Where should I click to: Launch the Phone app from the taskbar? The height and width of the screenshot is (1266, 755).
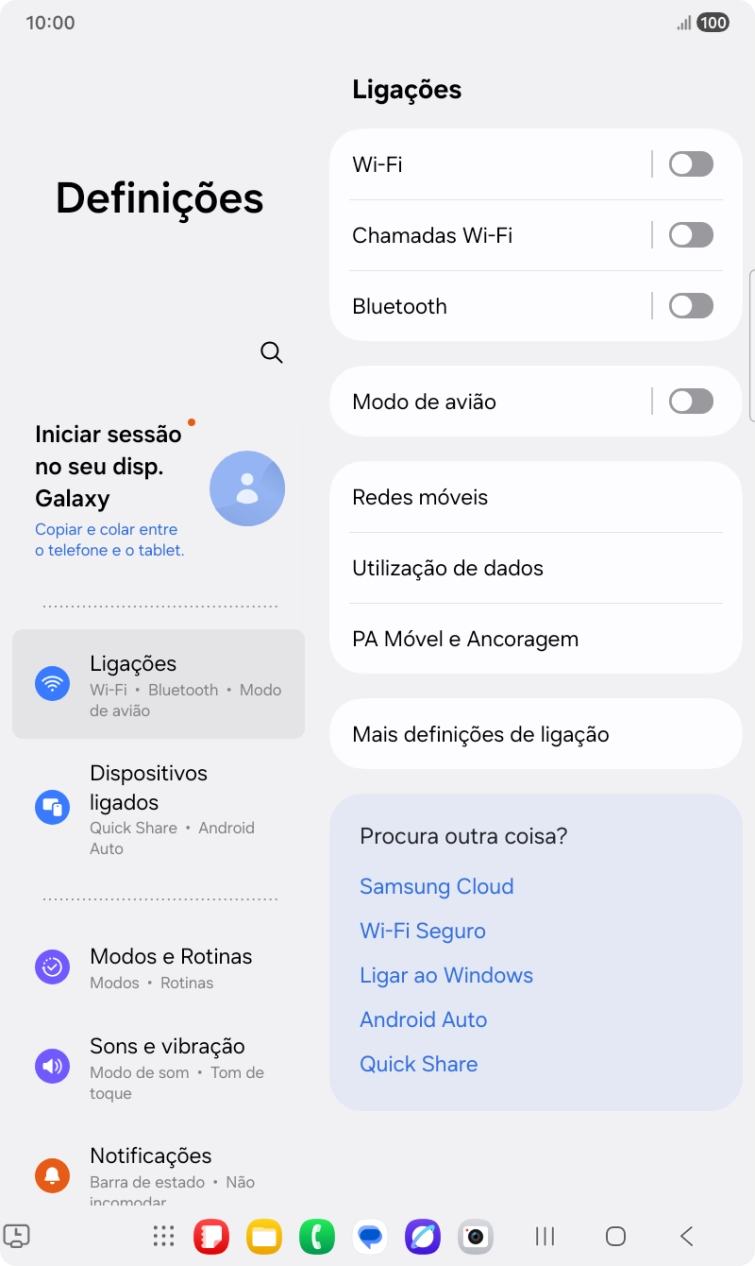[316, 1237]
